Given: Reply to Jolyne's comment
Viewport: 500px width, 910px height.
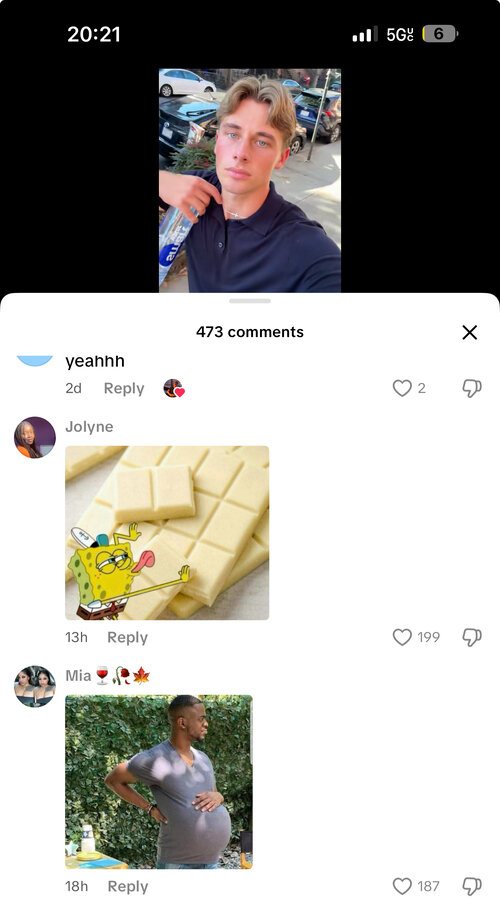Looking at the screenshot, I should click(128, 637).
